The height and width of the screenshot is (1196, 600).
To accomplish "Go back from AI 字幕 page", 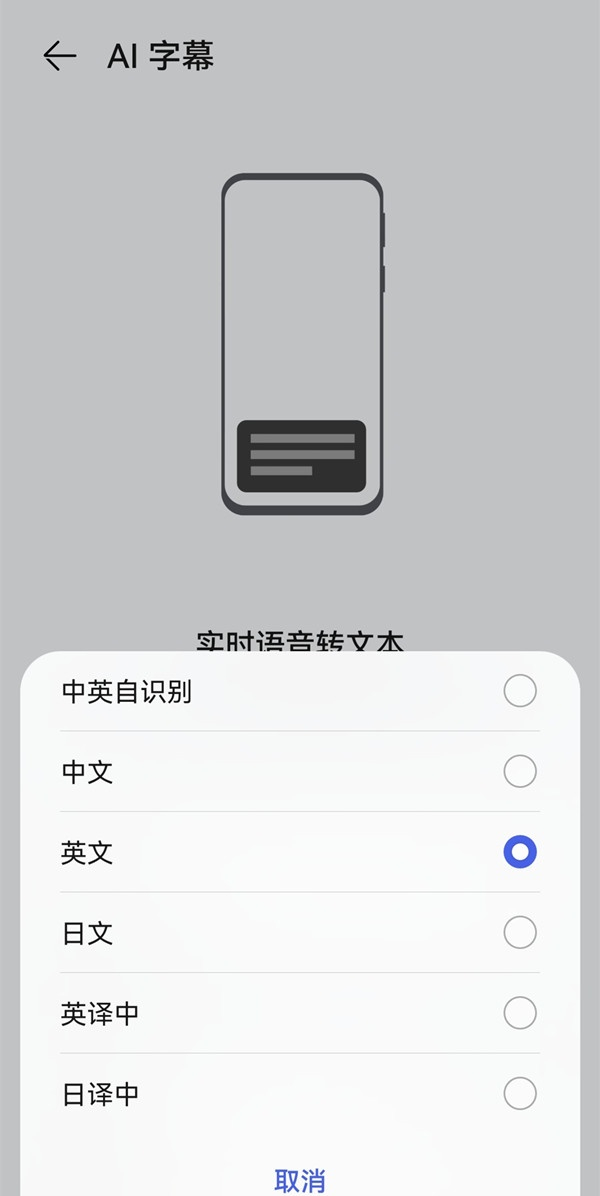I will click(x=60, y=56).
